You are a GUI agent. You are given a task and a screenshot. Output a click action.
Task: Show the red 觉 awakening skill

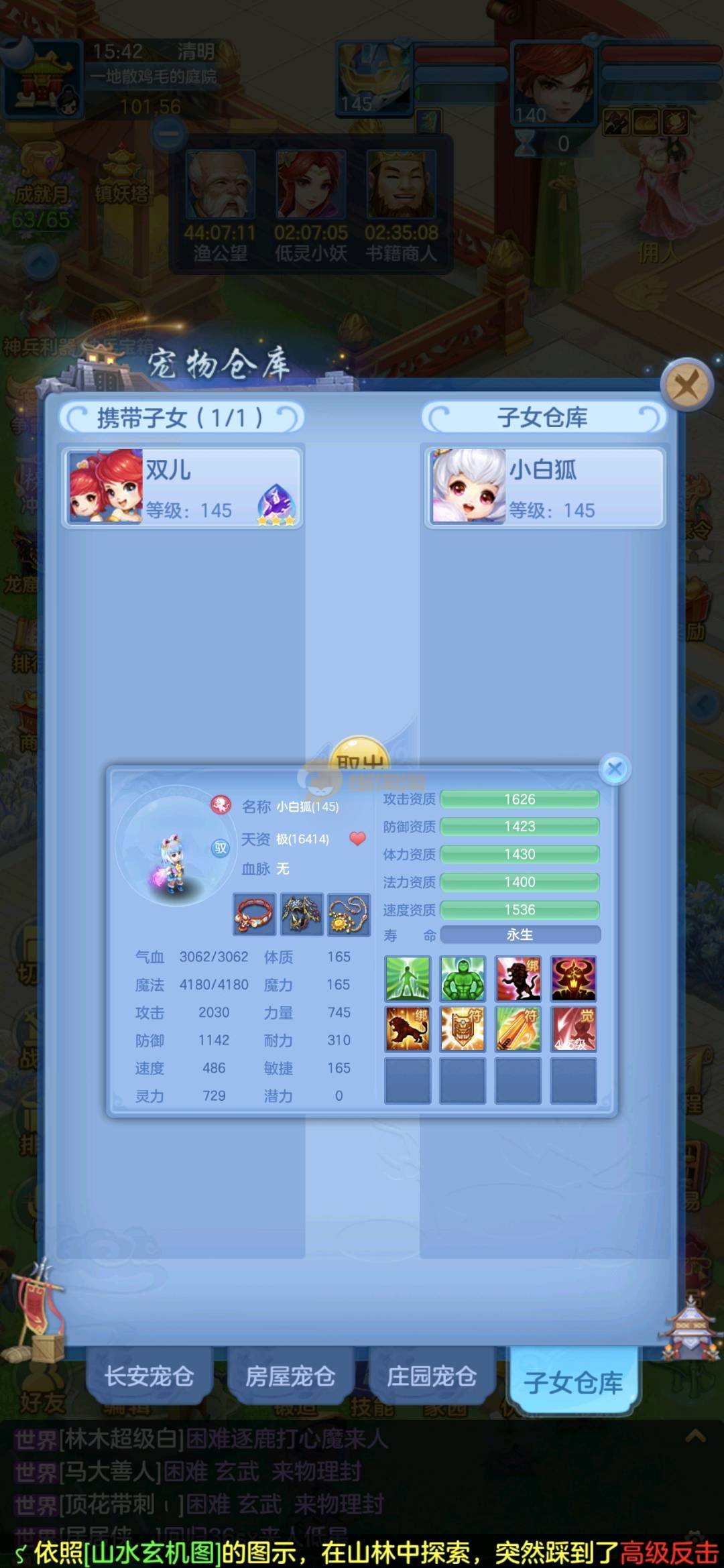click(573, 1029)
